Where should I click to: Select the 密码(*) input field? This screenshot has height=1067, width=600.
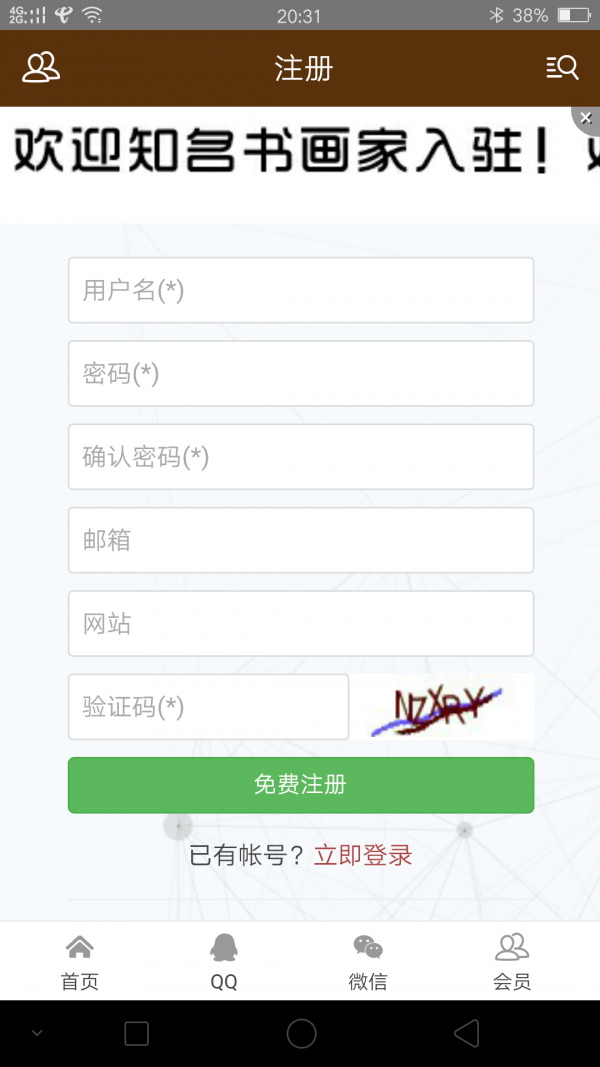point(300,373)
